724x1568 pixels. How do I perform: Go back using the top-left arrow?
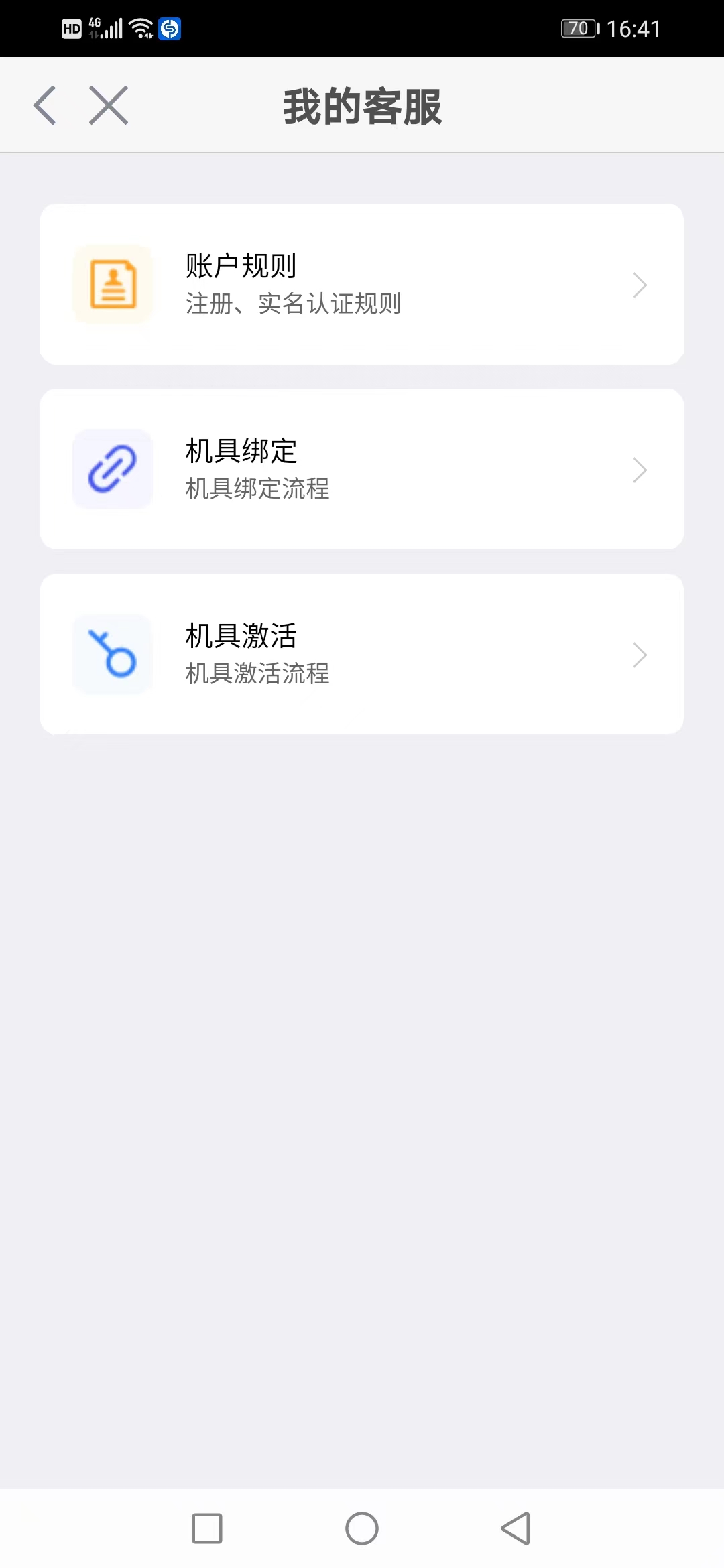(x=44, y=105)
